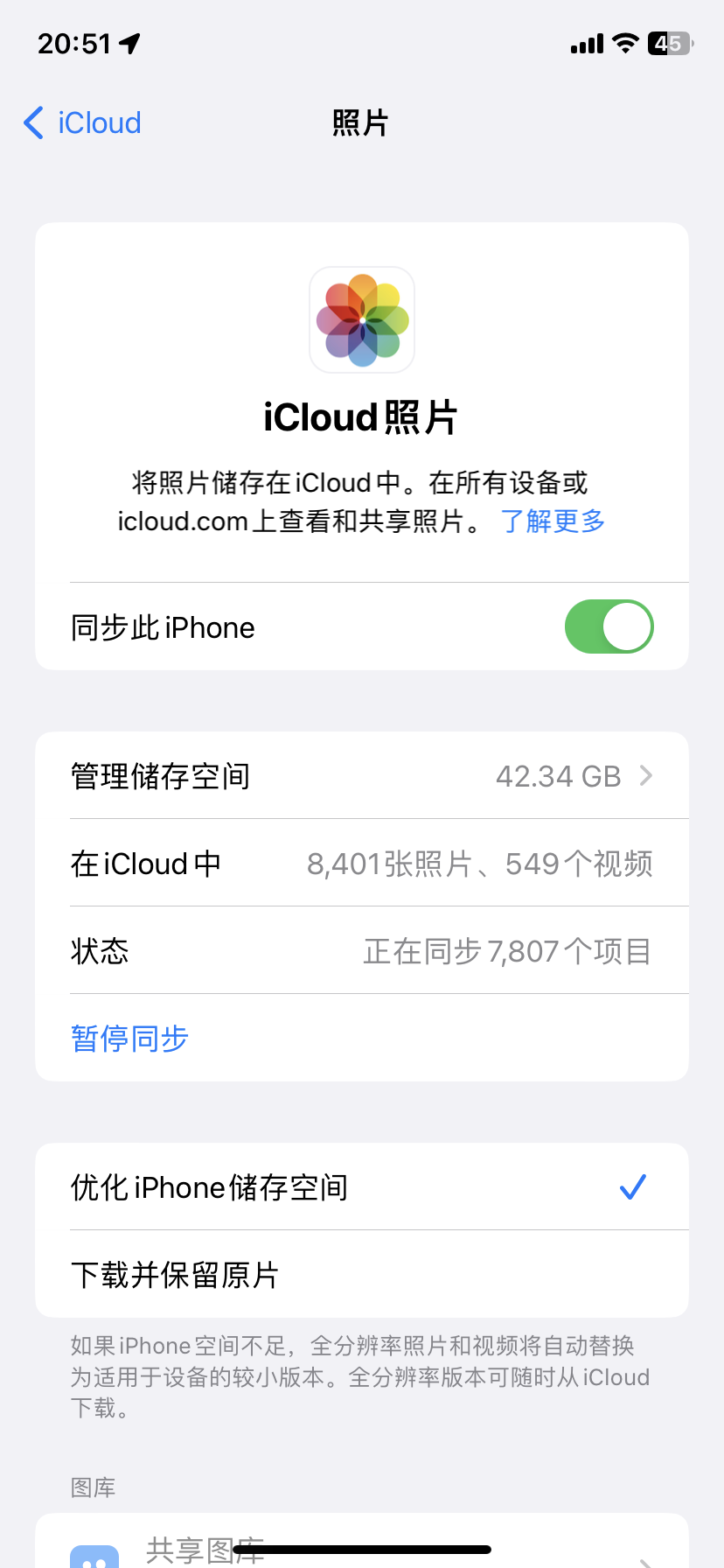Select 优化 iPhone 储存空间 option
This screenshot has width=724, height=1568.
(362, 1187)
